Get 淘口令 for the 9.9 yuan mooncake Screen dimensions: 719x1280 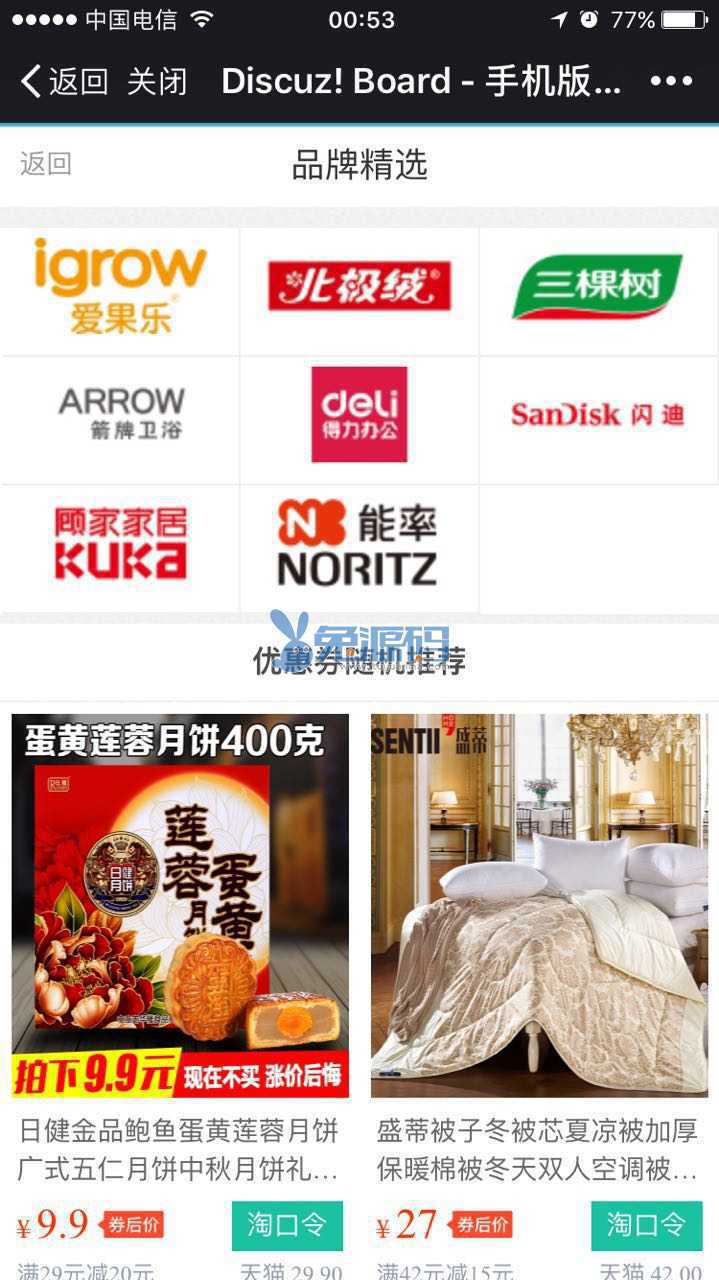(287, 1225)
